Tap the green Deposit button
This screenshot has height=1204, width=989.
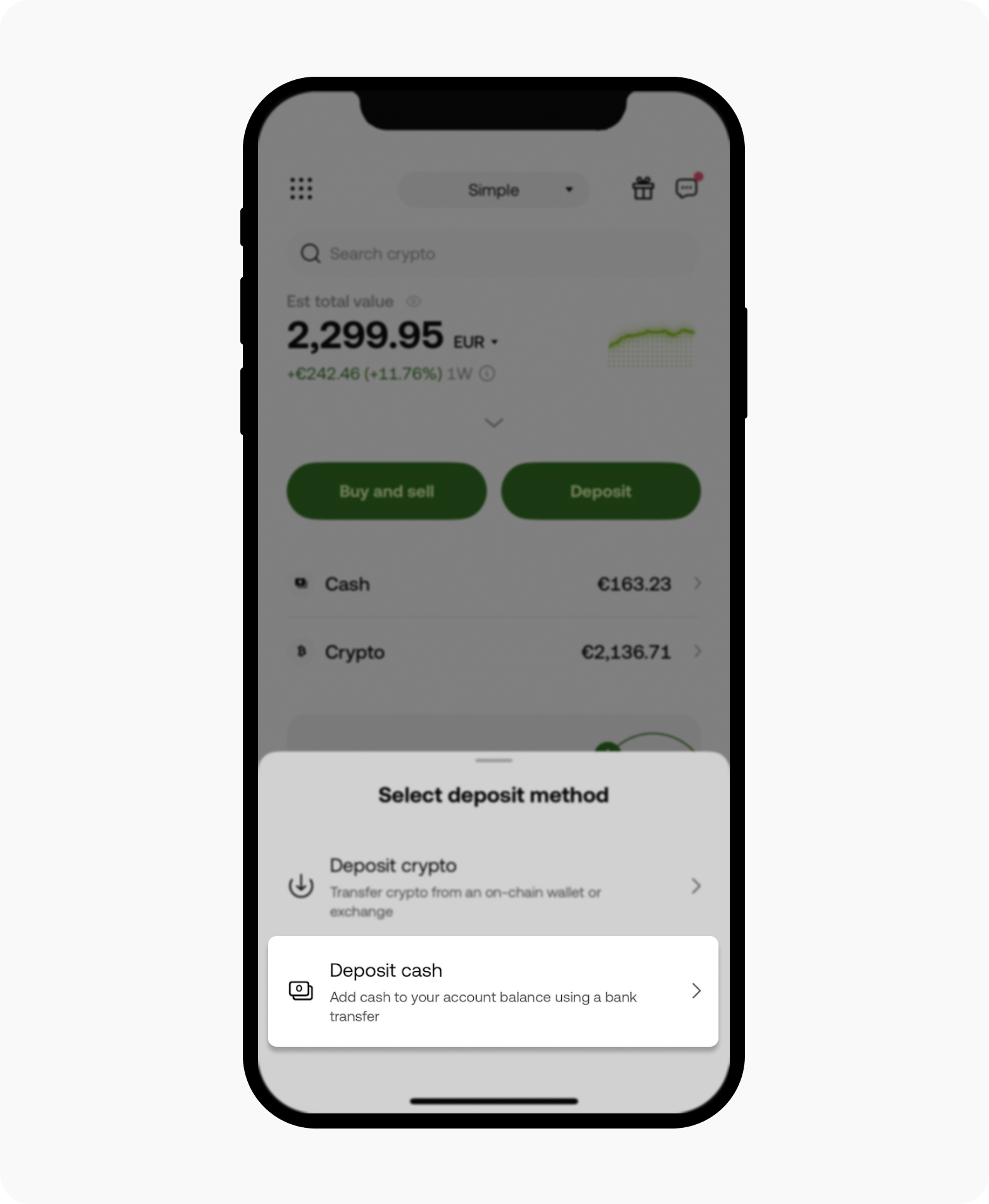(600, 491)
